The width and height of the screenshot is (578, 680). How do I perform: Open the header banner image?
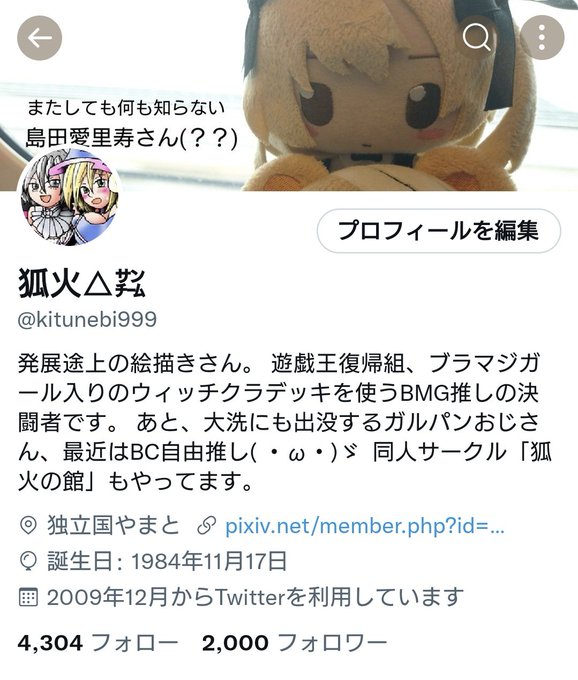[289, 95]
